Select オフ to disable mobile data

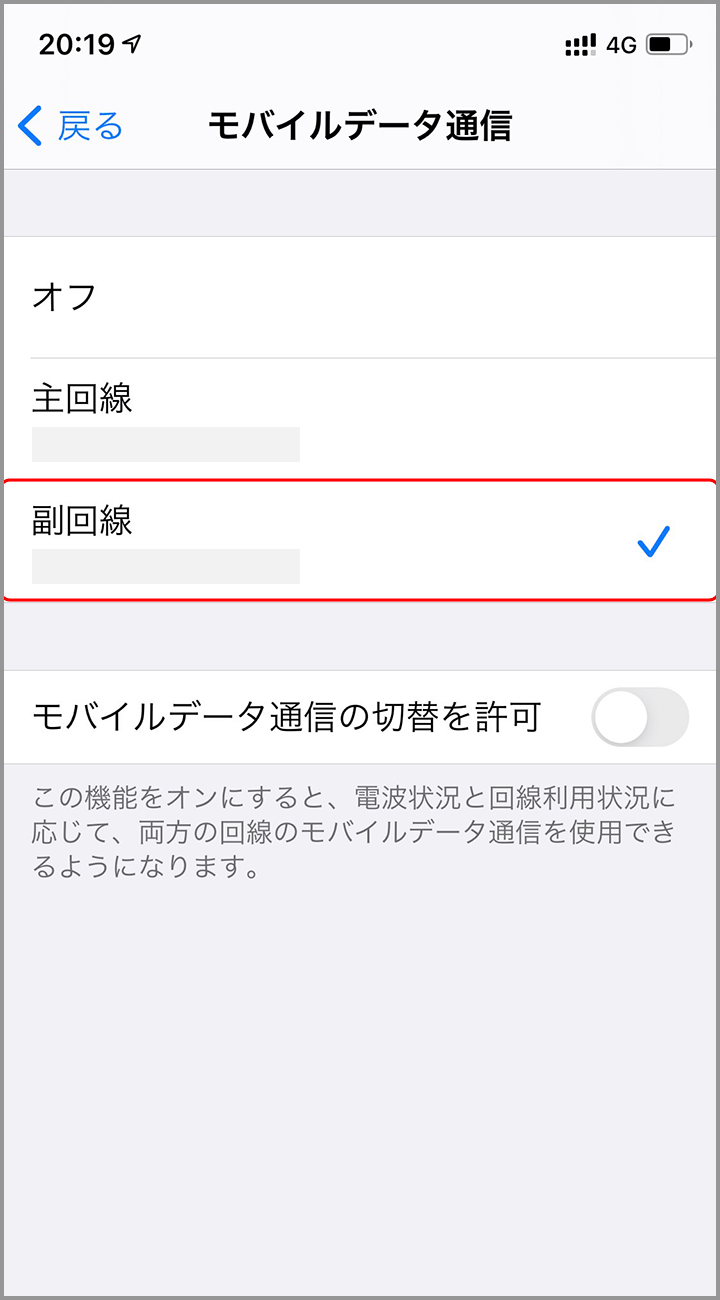click(x=360, y=297)
